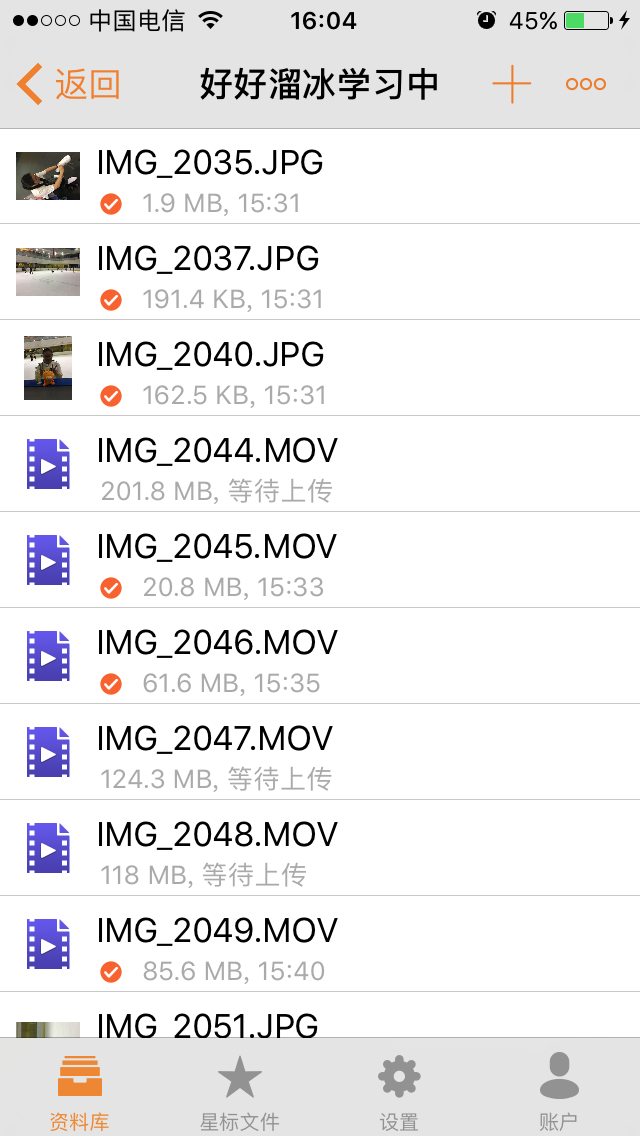Open the video IMG_2048.MOV
This screenshot has width=640, height=1136.
click(320, 848)
